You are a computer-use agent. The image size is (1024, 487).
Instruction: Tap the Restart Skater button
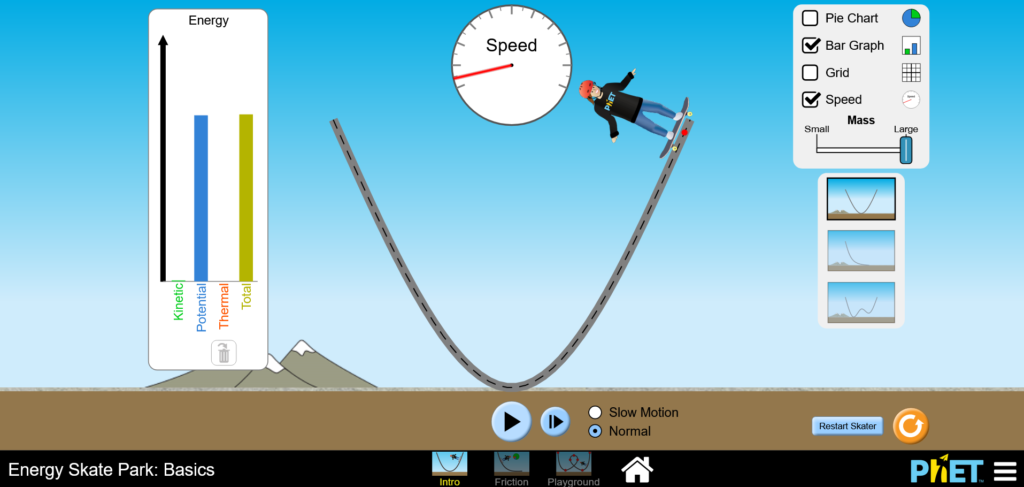point(847,426)
